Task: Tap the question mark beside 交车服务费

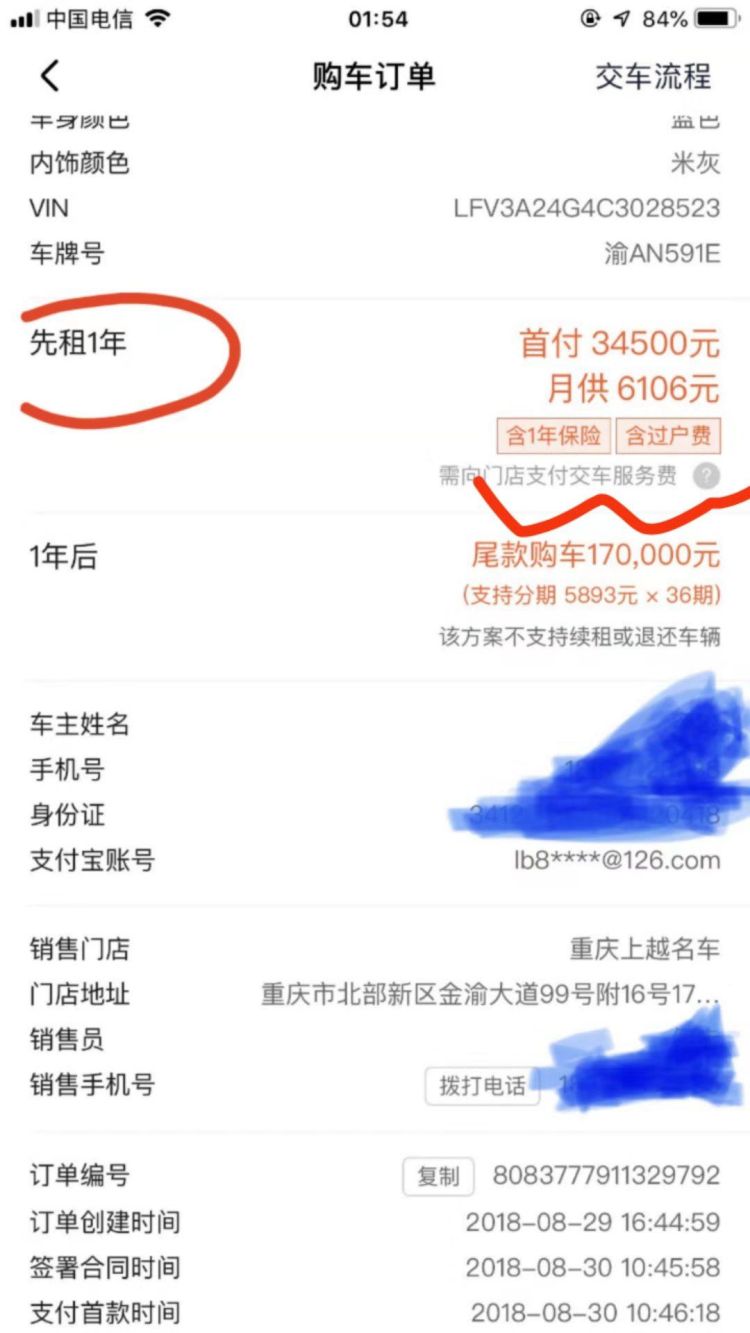Action: pos(706,476)
